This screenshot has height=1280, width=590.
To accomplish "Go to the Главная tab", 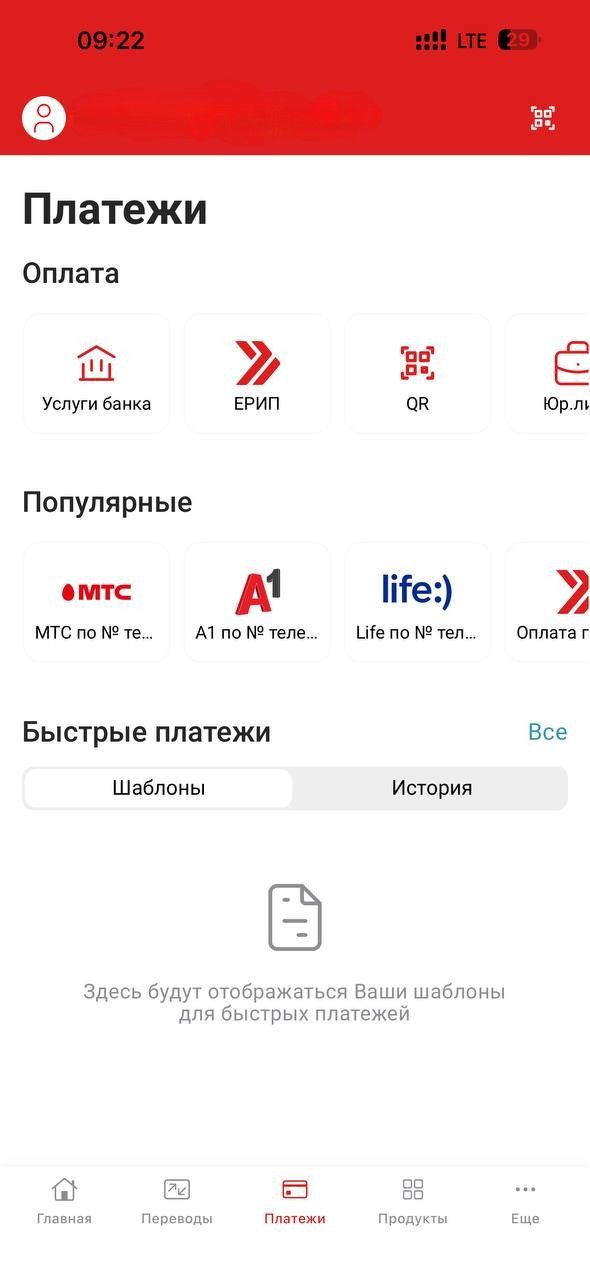I will click(64, 1201).
